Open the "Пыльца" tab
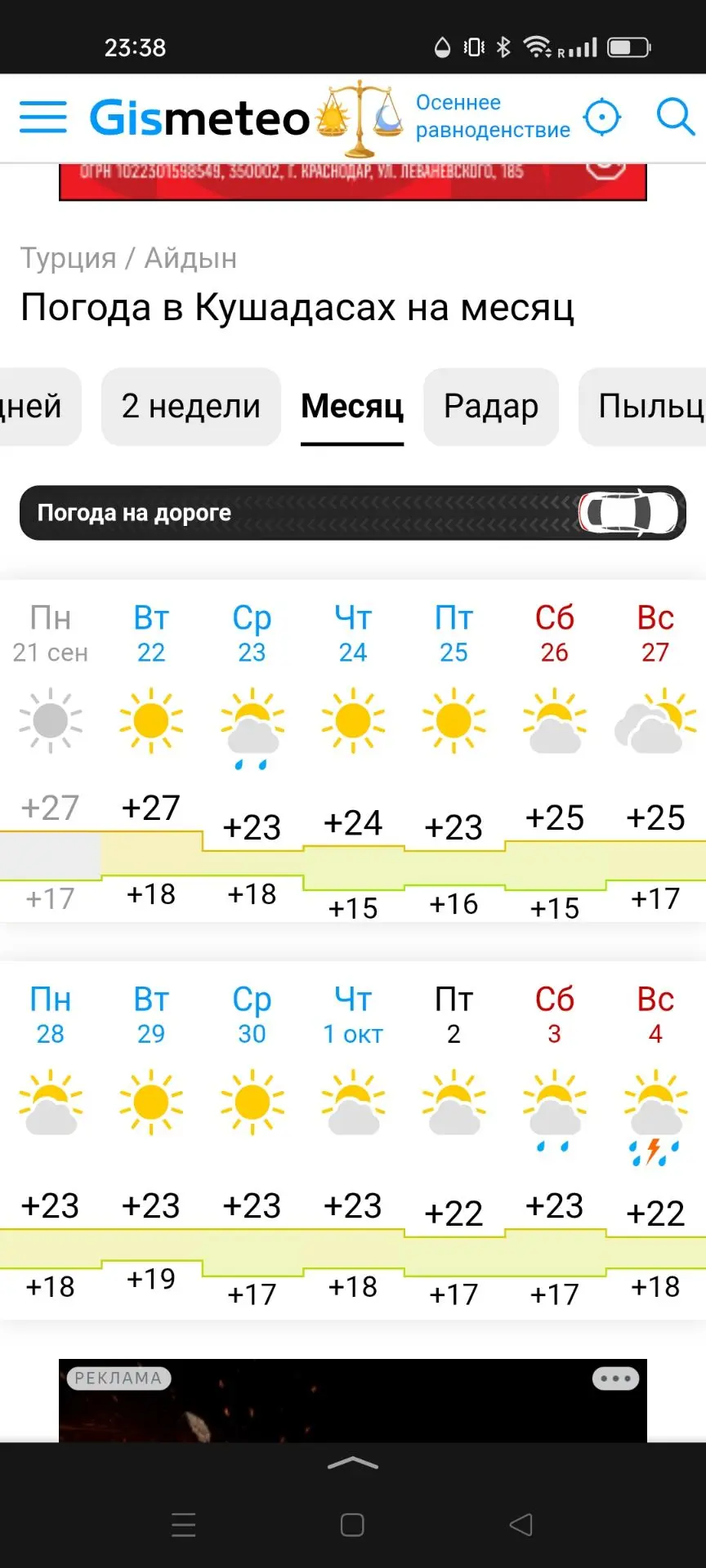The height and width of the screenshot is (1568, 706). (x=642, y=407)
